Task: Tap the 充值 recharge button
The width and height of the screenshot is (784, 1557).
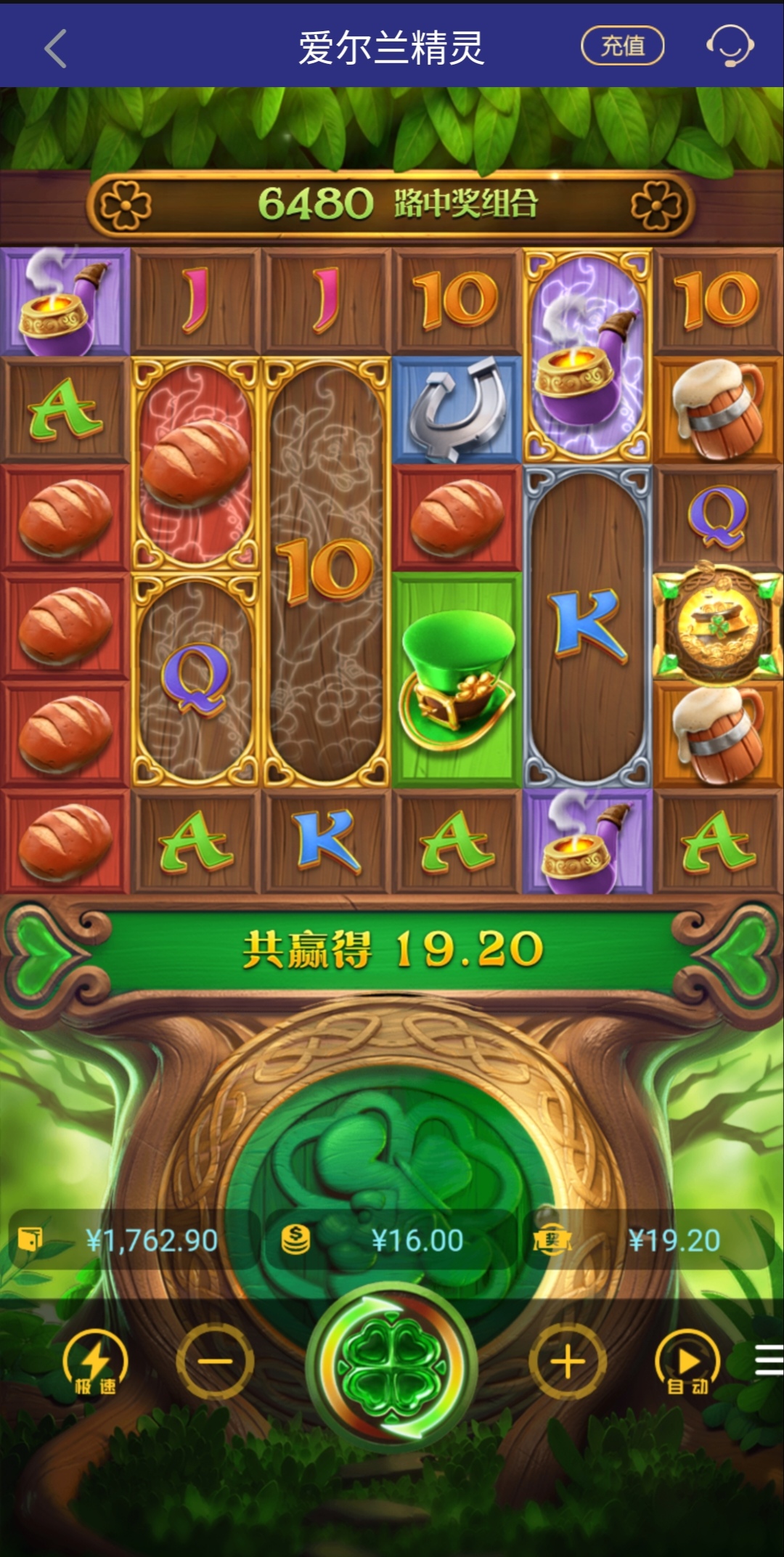Action: 622,46
